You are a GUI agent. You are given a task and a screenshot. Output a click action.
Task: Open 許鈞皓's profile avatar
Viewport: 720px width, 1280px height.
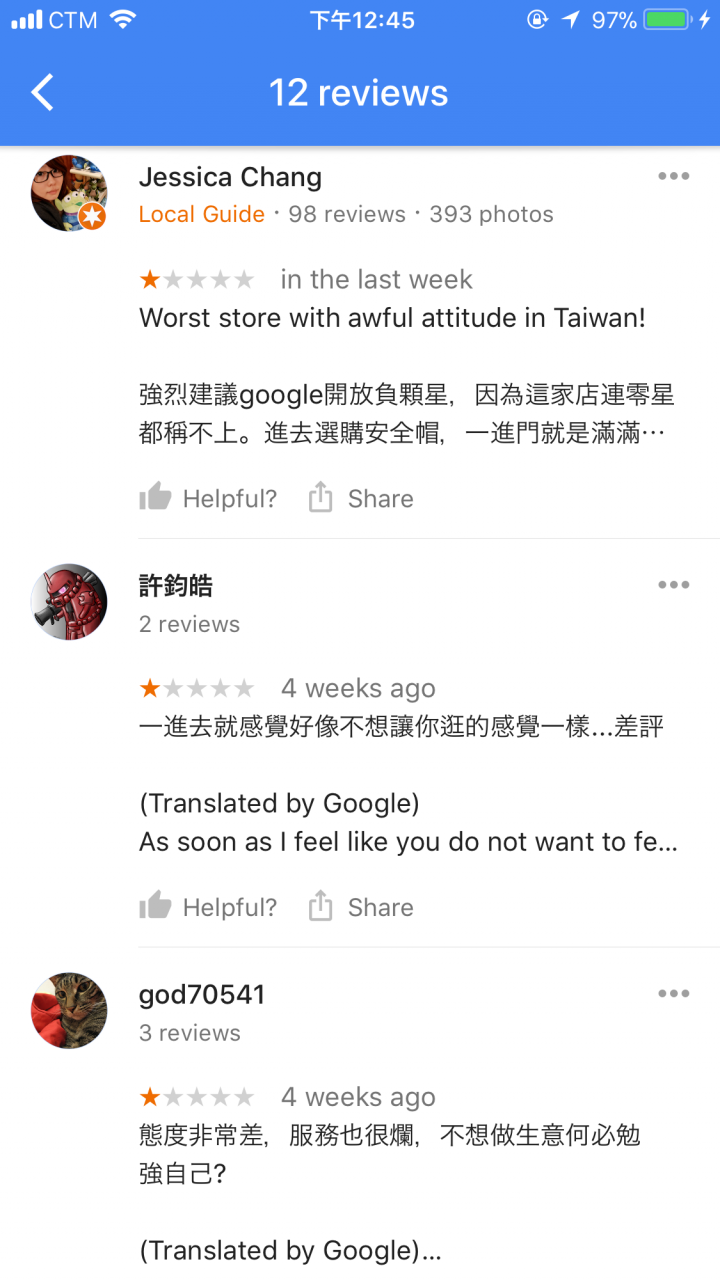[x=69, y=602]
